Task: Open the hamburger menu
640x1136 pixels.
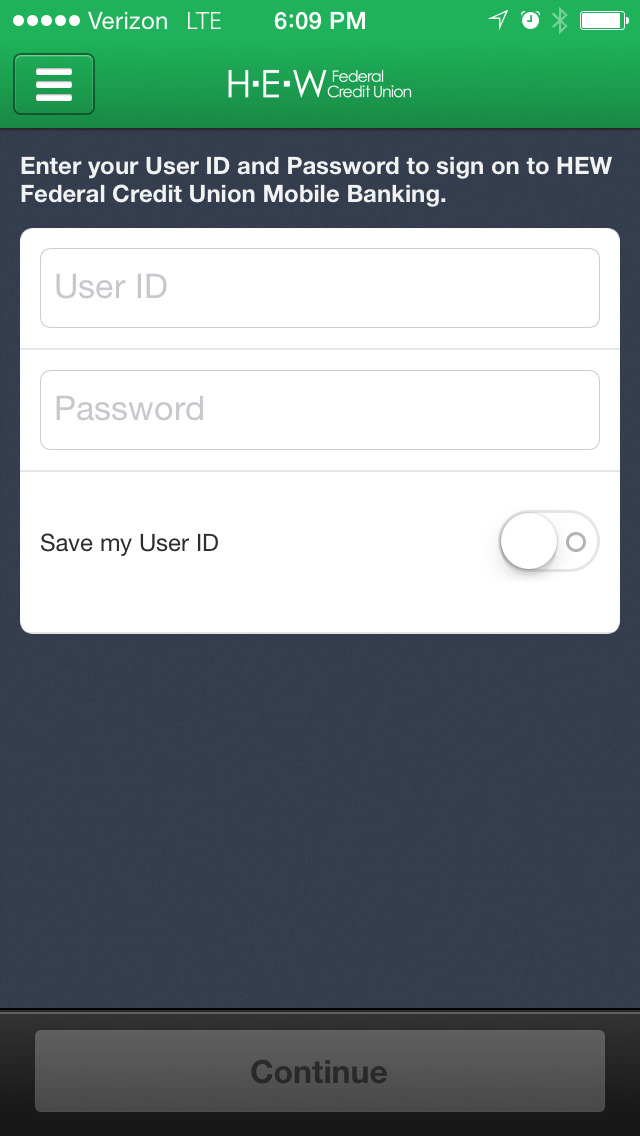Action: 54,85
